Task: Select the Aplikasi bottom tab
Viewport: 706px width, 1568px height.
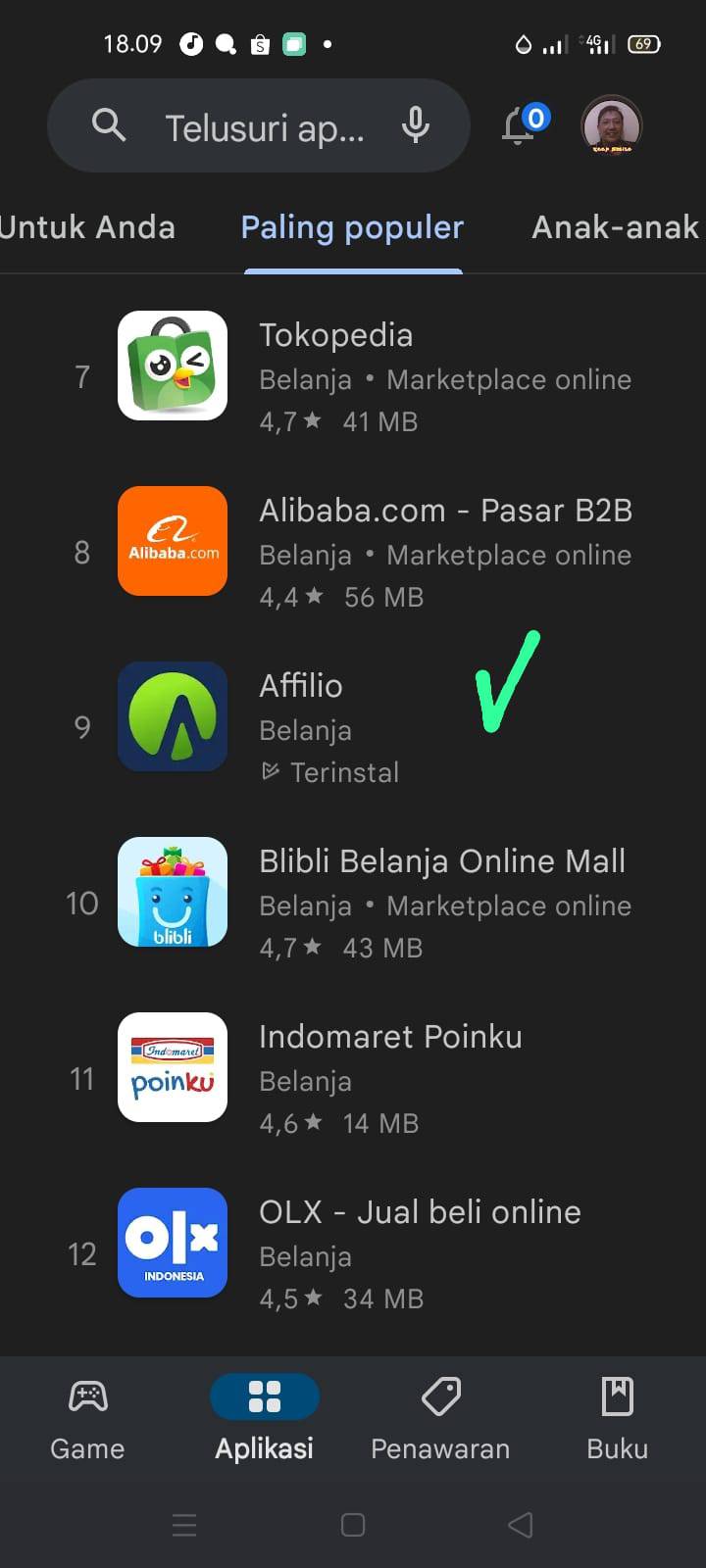Action: click(x=265, y=1419)
